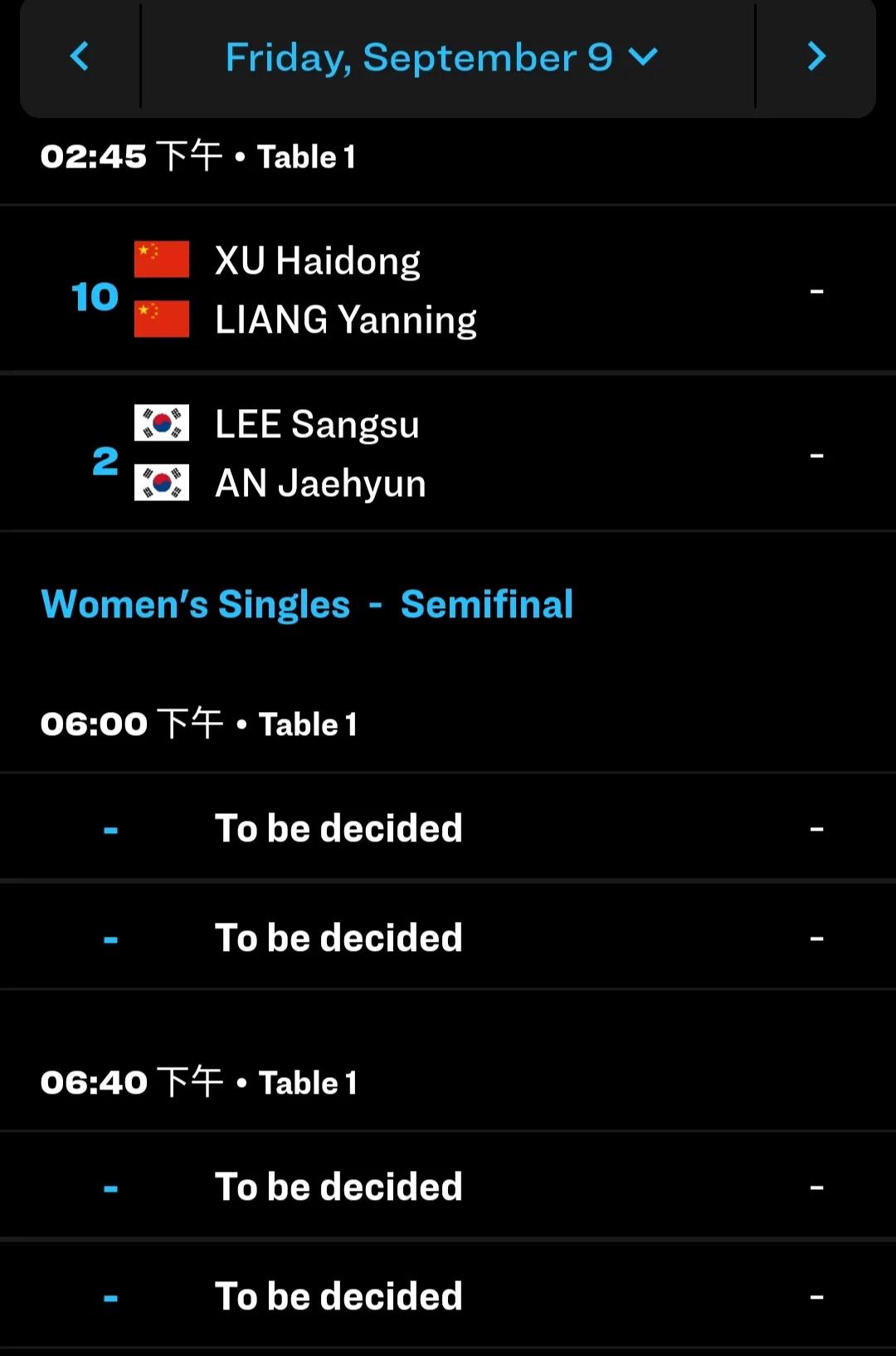The height and width of the screenshot is (1356, 896).
Task: Select the first To be decided semifinal slot
Action: (x=338, y=827)
